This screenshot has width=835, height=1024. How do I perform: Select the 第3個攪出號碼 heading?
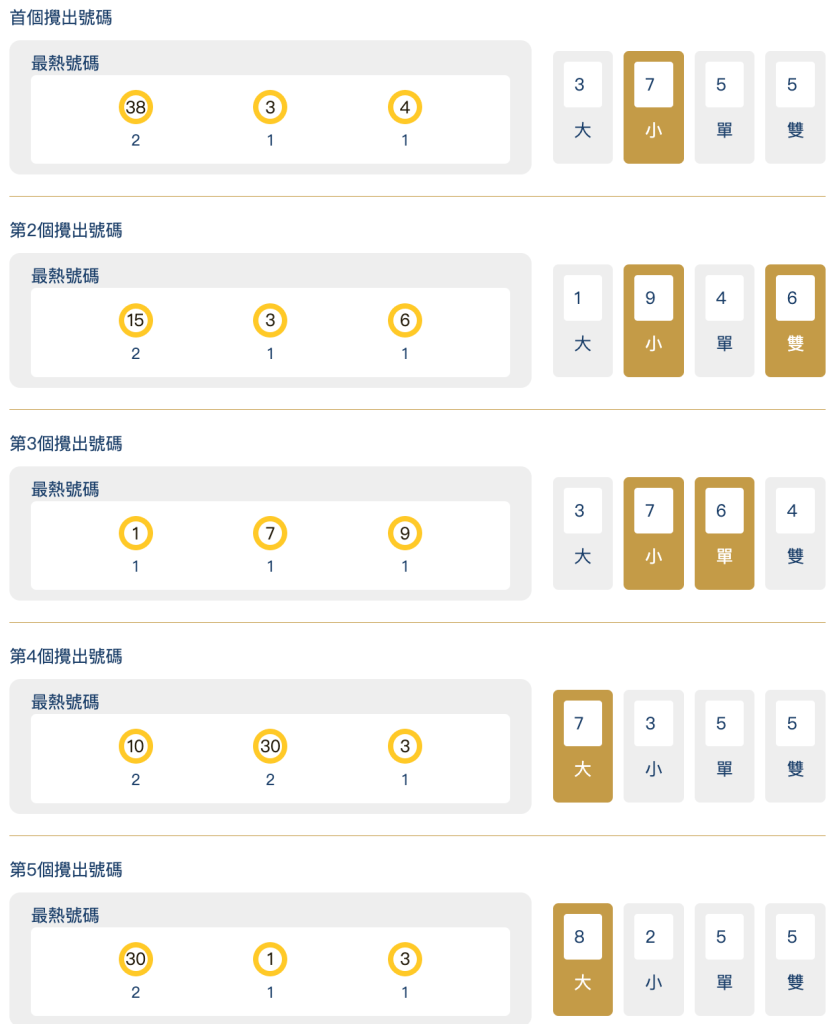(65, 443)
